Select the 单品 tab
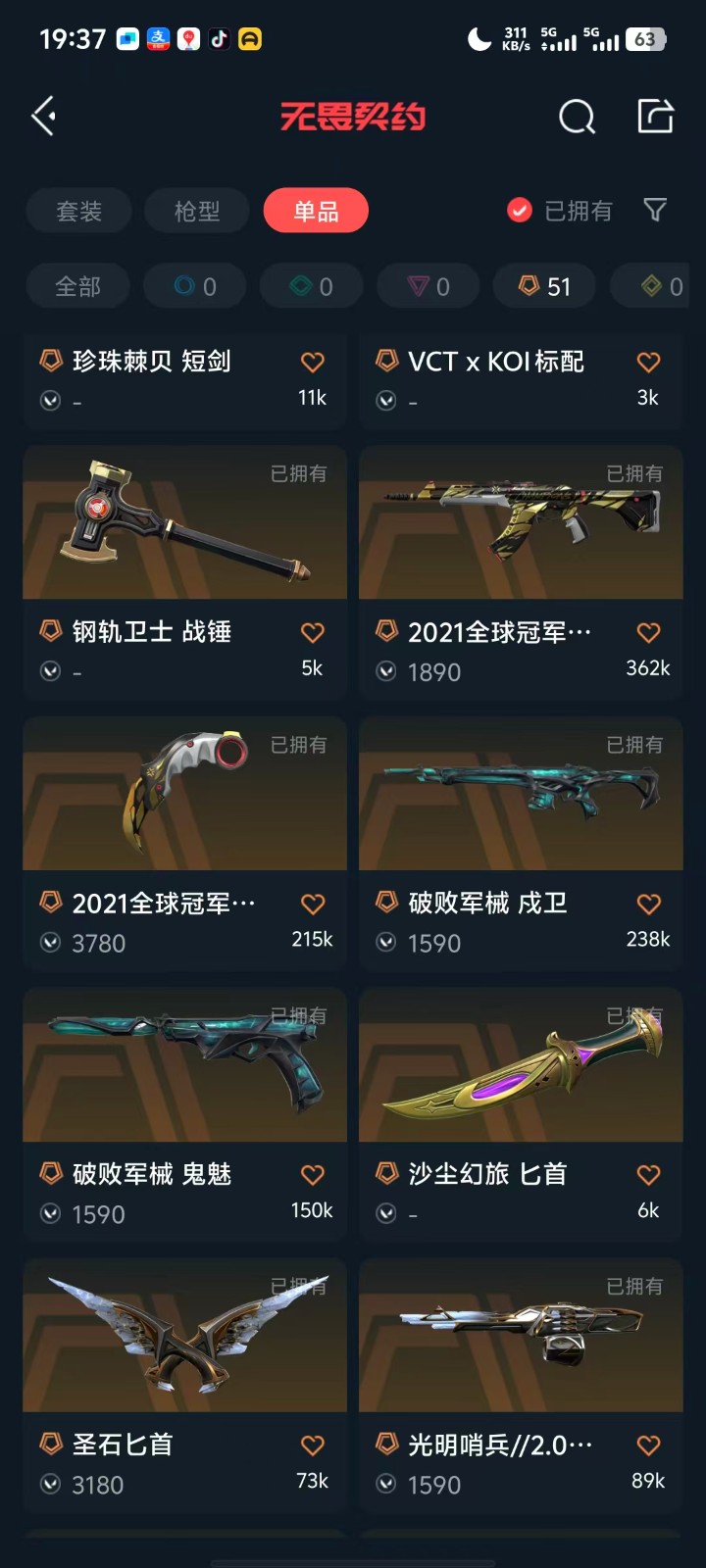Viewport: 706px width, 1568px height. coord(316,211)
